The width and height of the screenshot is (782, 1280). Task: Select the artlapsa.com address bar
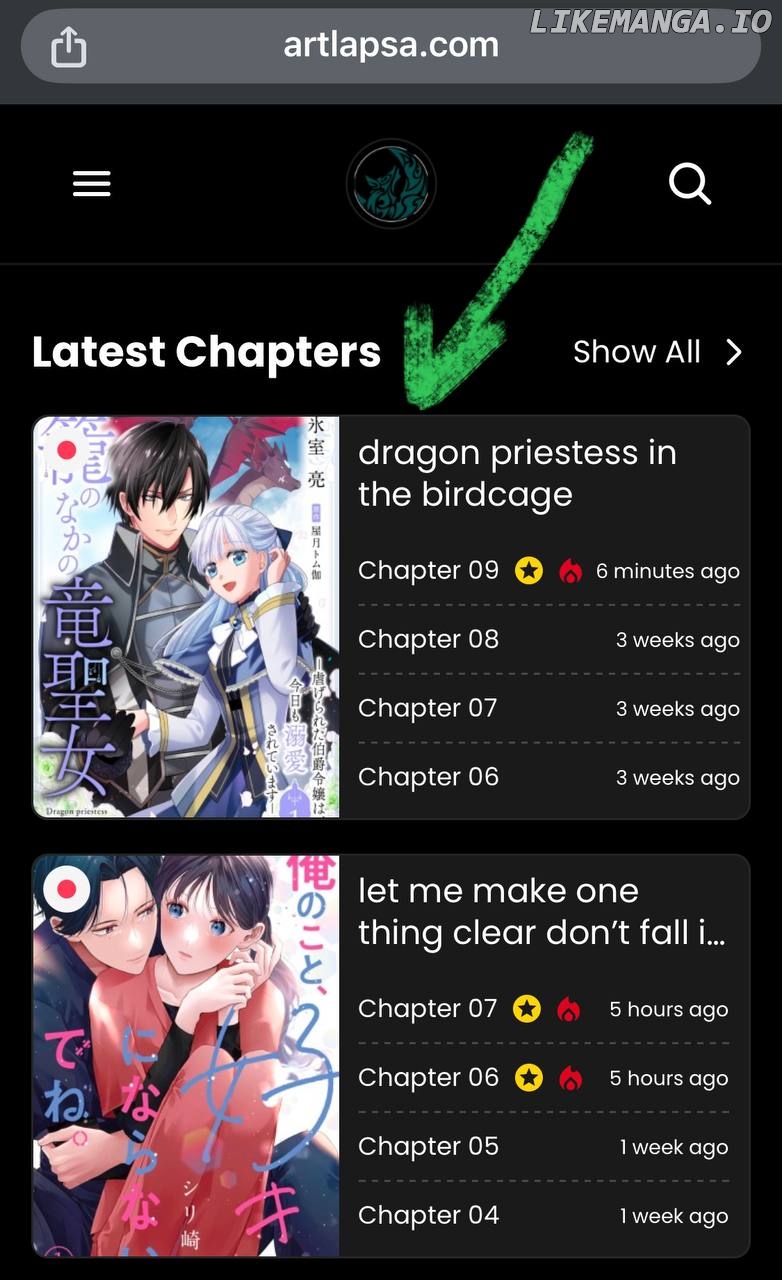(x=391, y=45)
